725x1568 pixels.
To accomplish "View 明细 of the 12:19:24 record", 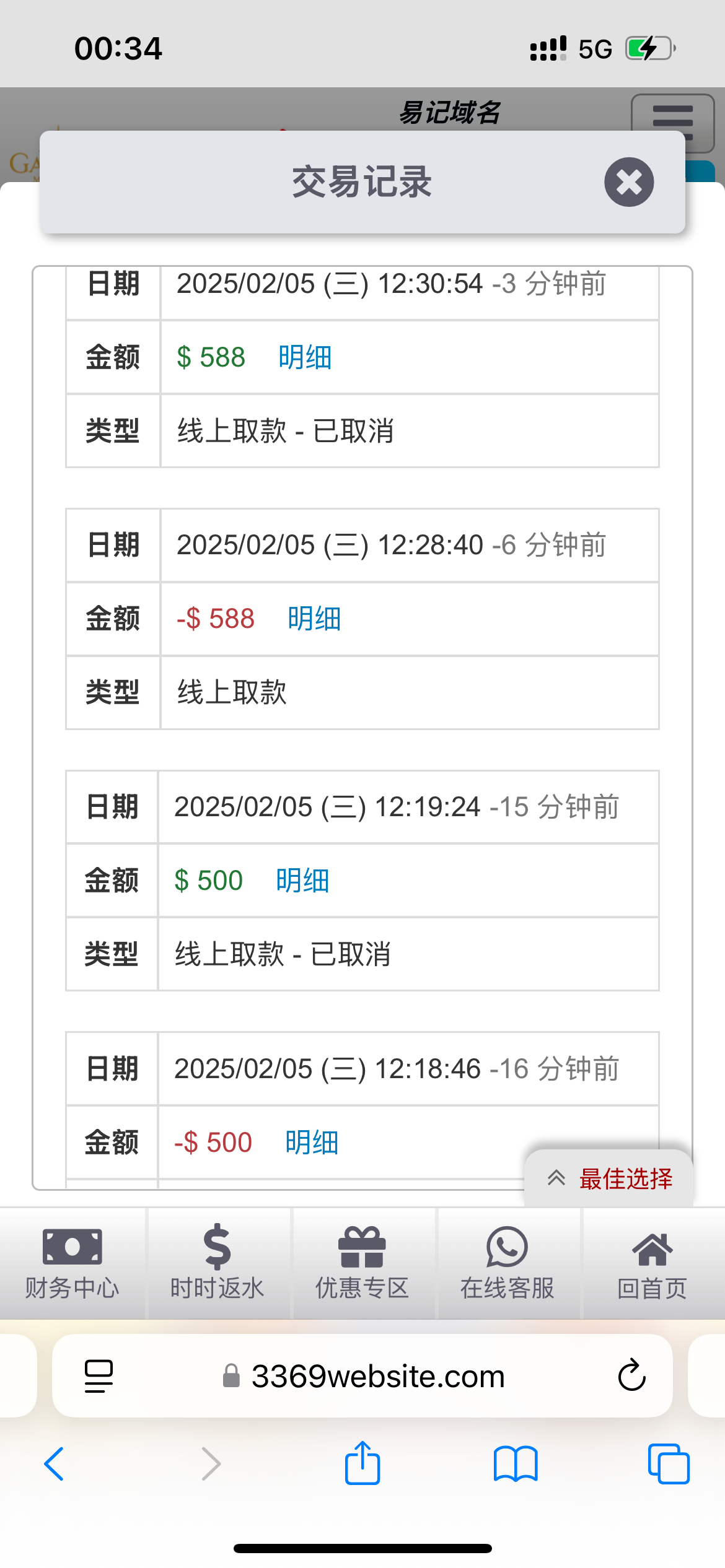I will [302, 881].
